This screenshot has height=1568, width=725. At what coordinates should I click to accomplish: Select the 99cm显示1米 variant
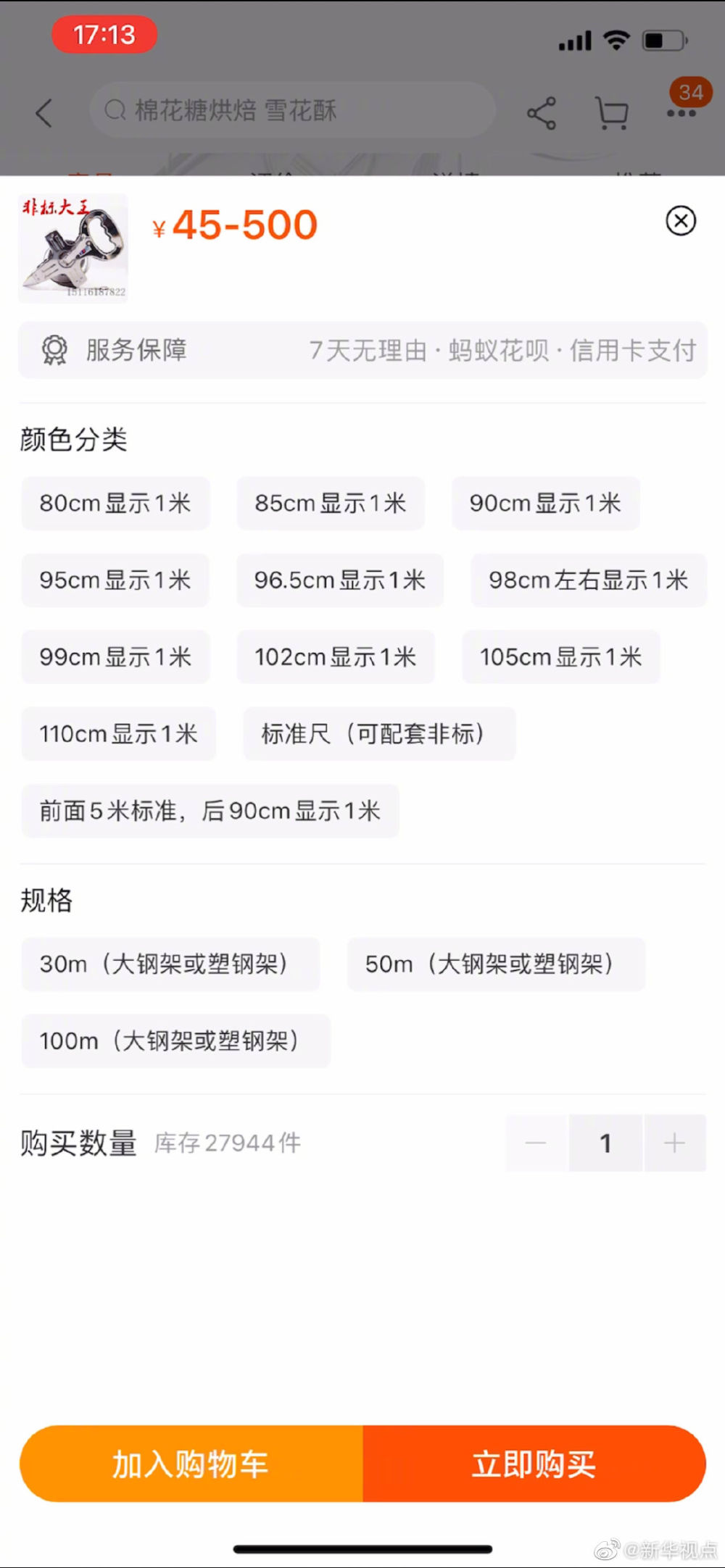point(115,656)
